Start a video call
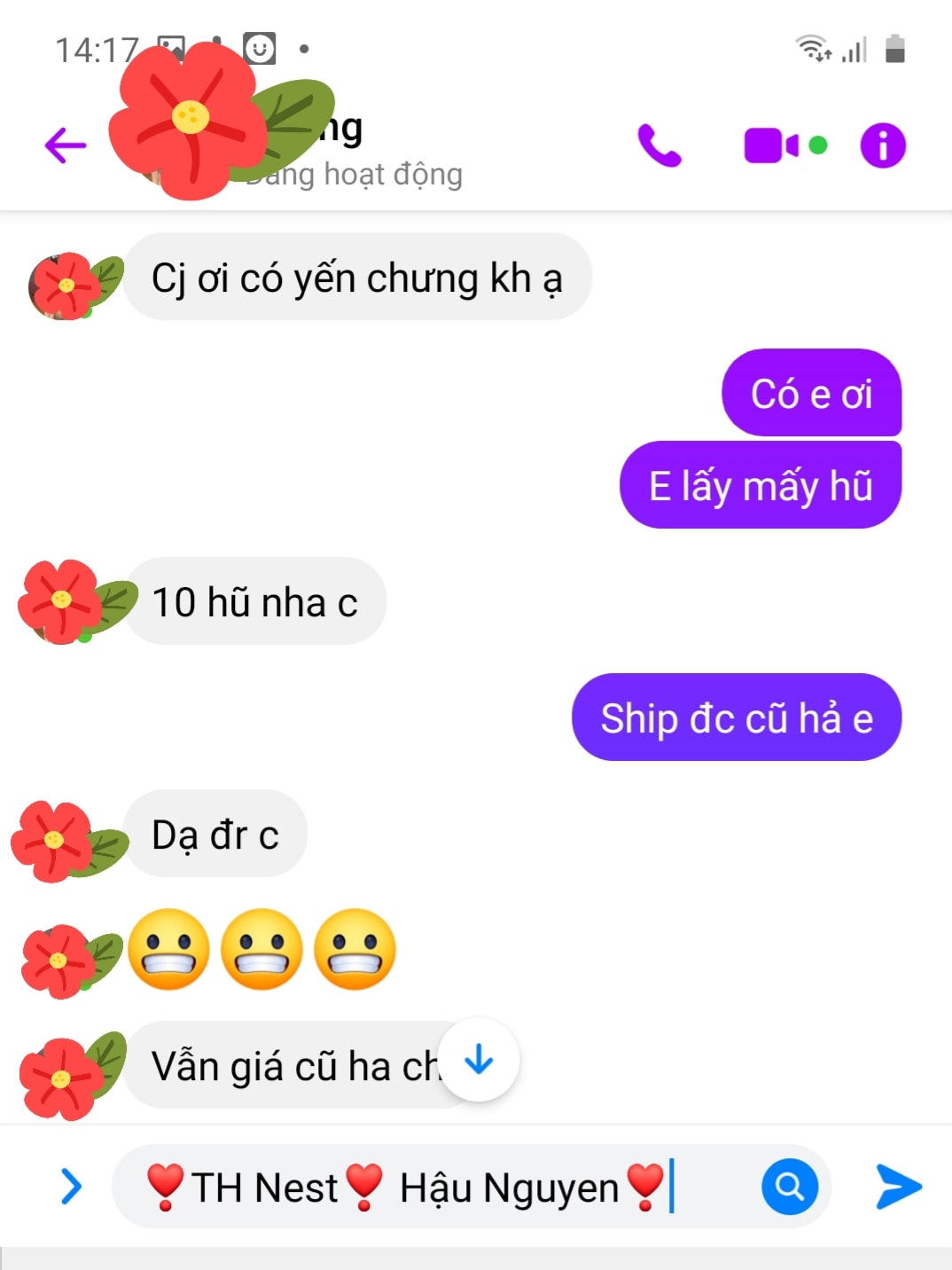This screenshot has height=1270, width=952. point(771,145)
